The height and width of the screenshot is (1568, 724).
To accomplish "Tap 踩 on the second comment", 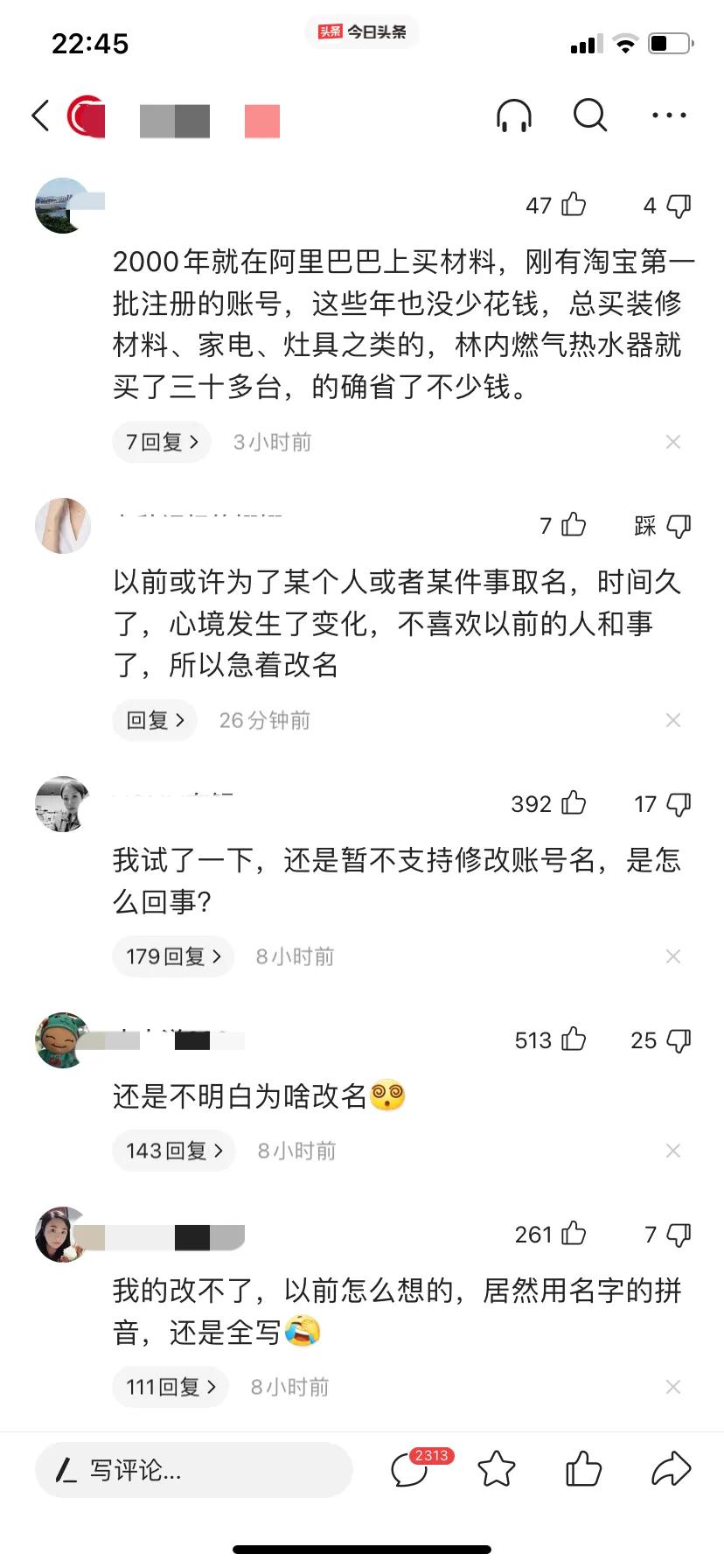I will pyautogui.click(x=663, y=526).
